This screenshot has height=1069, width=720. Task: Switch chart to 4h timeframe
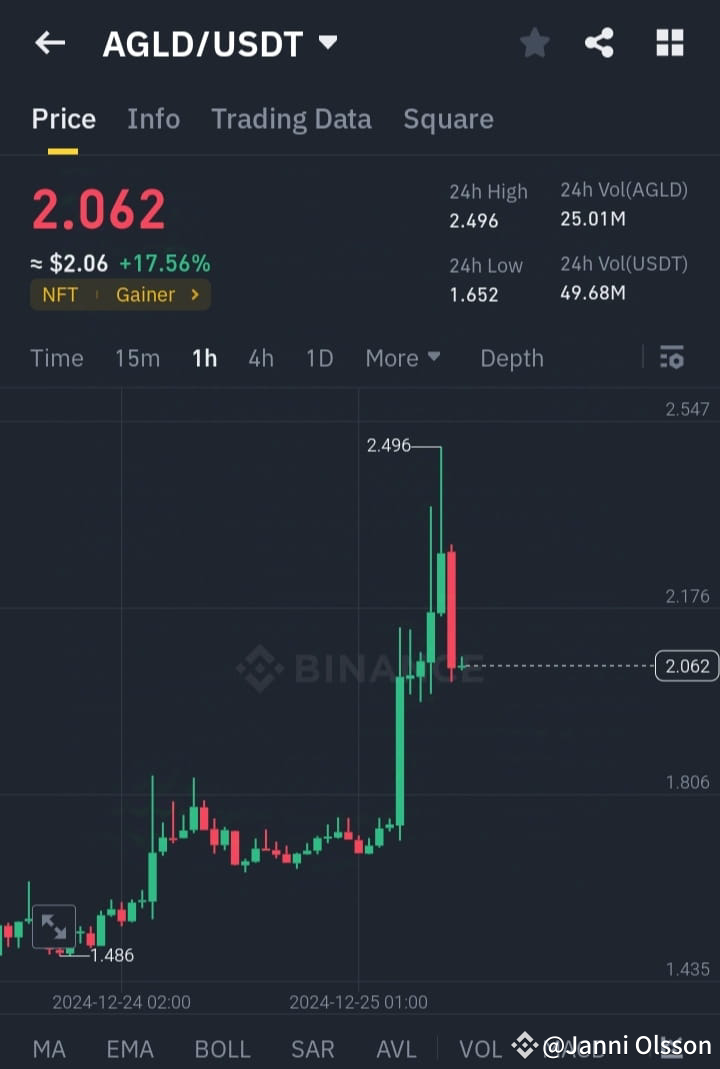point(261,357)
